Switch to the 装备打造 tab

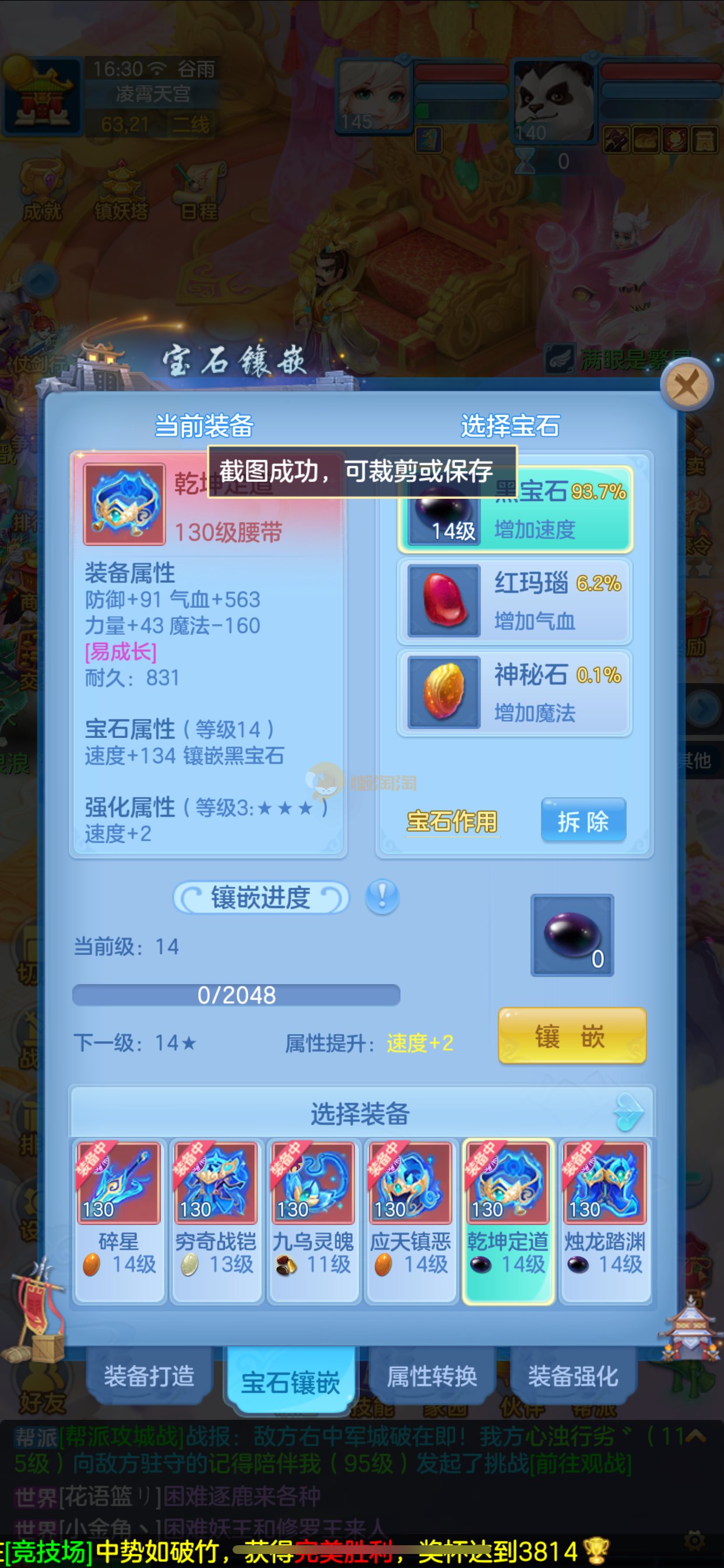(x=149, y=1376)
